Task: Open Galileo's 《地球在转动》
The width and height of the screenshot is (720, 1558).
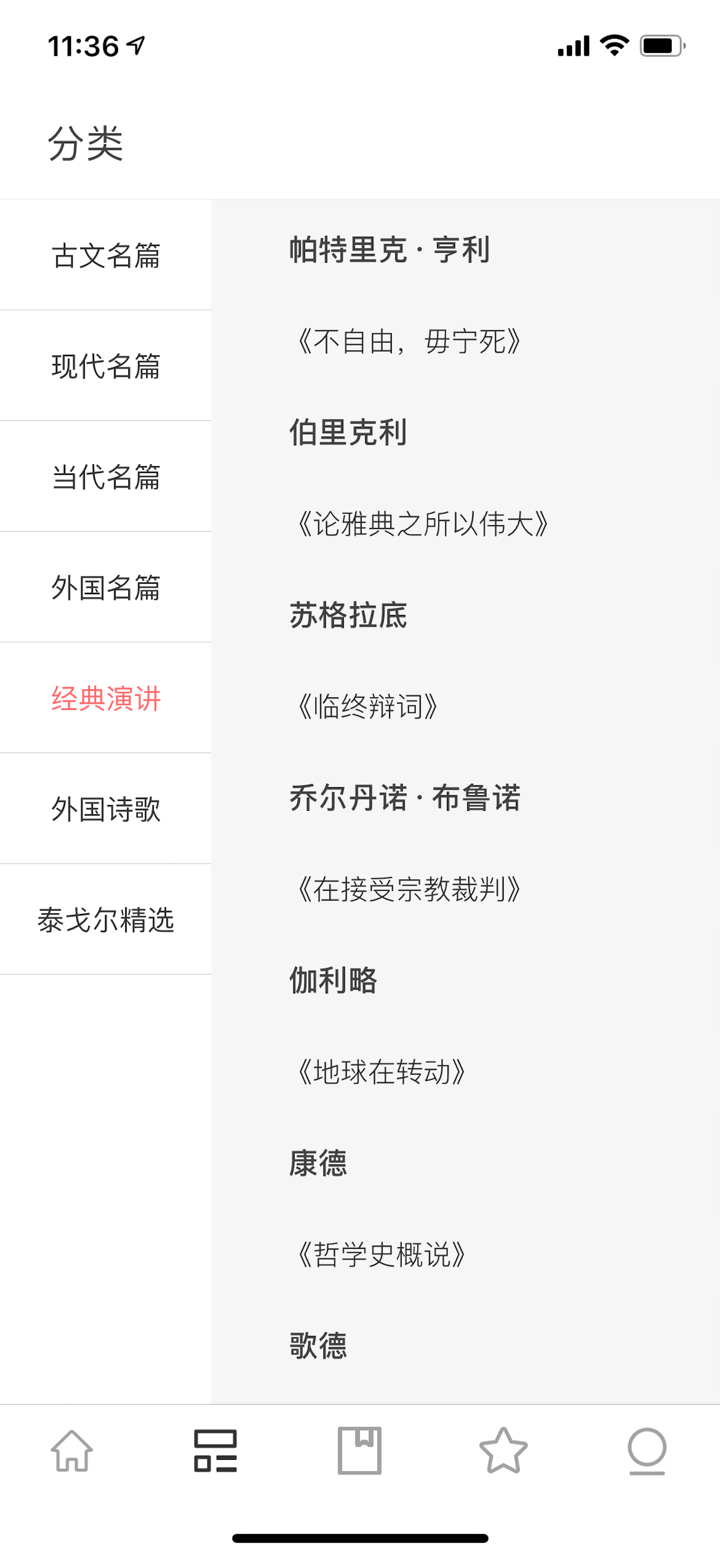Action: (380, 1072)
